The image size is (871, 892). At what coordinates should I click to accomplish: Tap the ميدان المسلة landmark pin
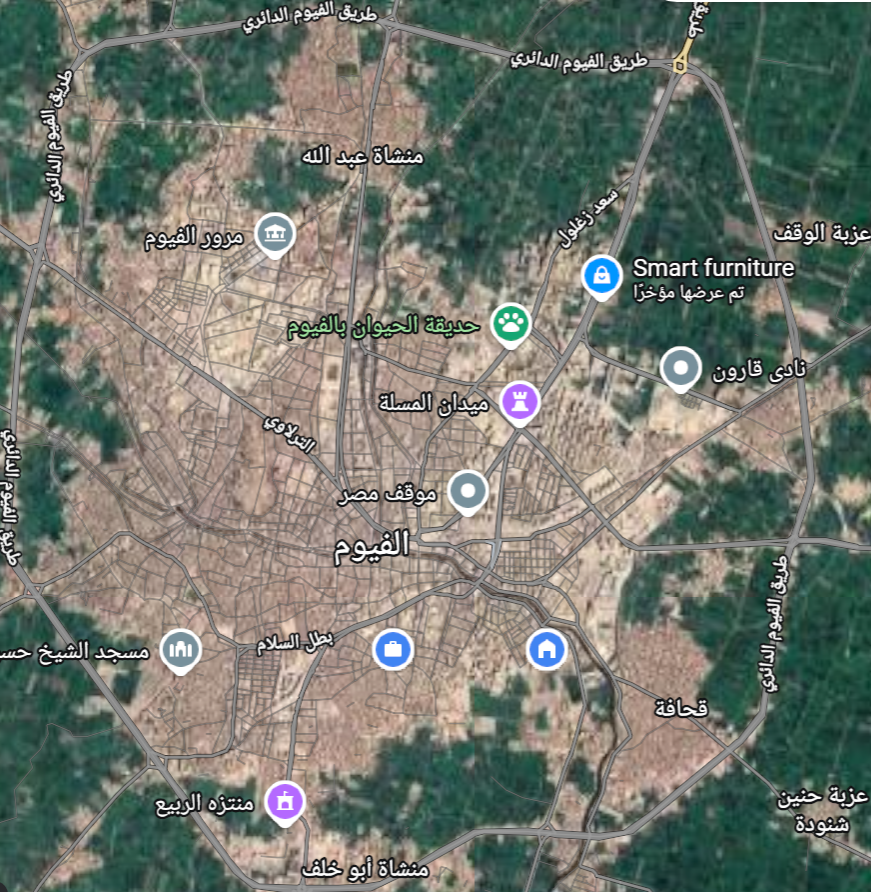(x=519, y=402)
